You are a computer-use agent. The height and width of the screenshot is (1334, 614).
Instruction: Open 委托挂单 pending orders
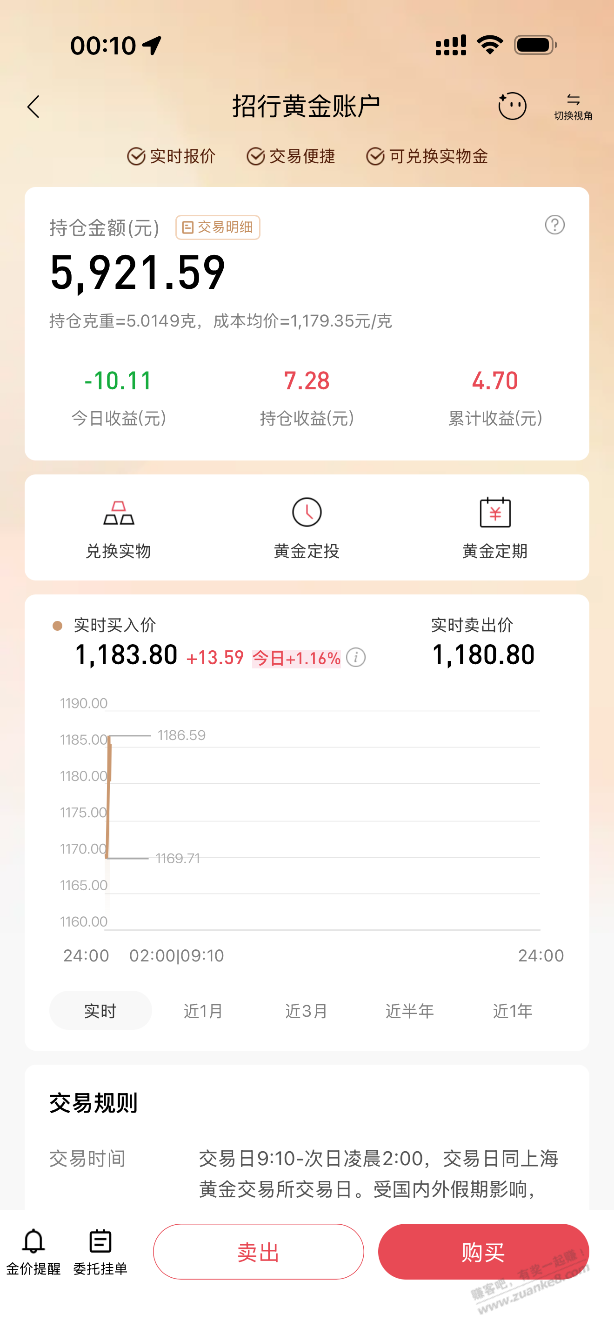(100, 1252)
